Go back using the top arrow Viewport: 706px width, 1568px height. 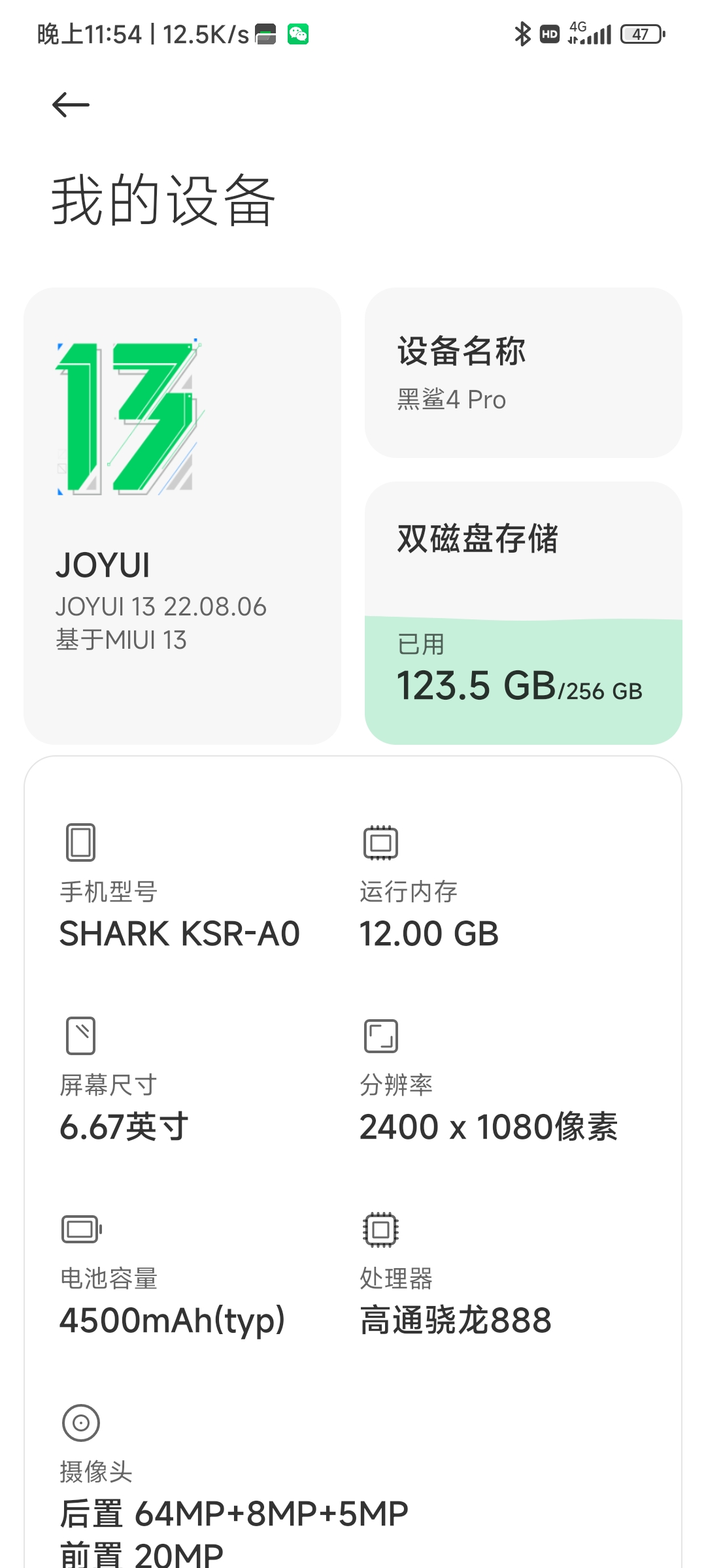point(71,105)
